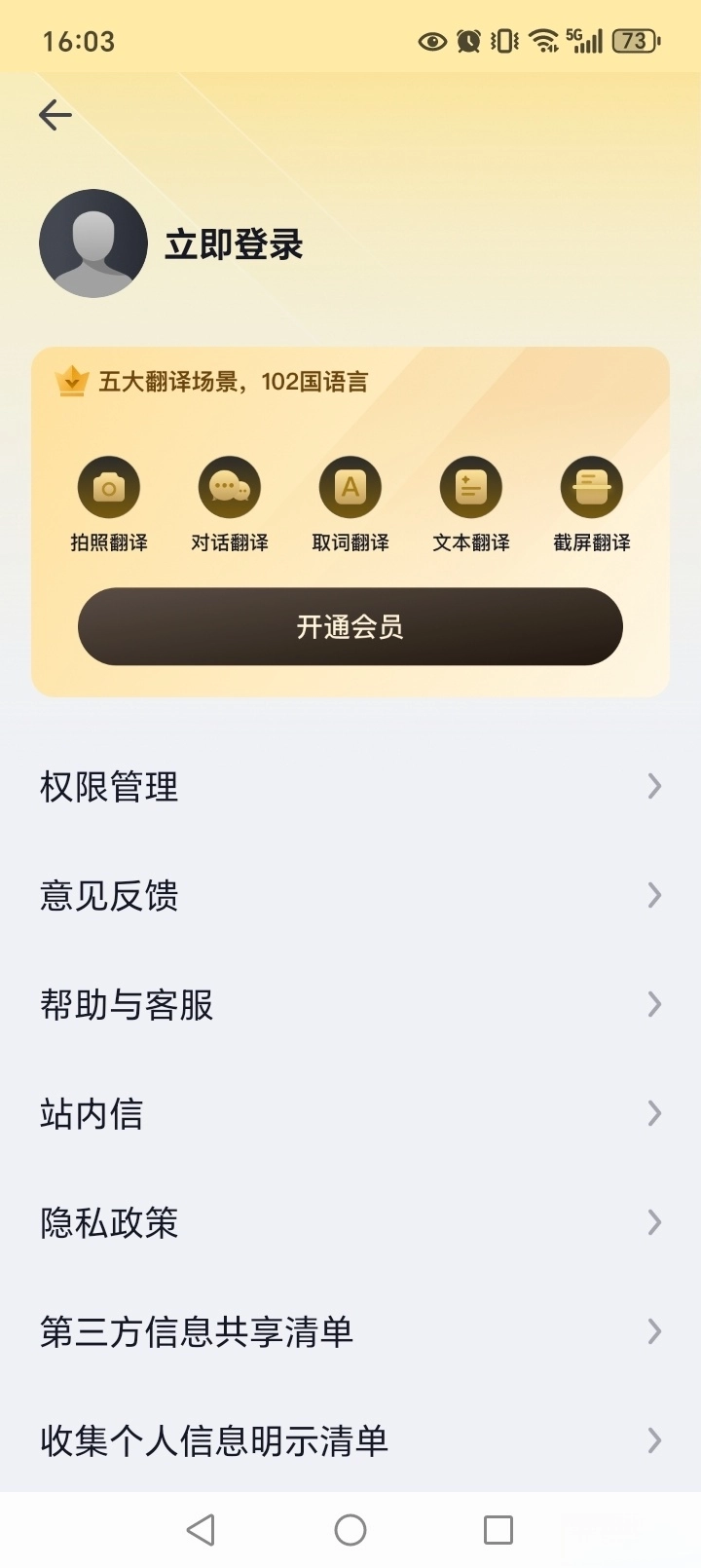Select the 文本翻译 document icon
The image size is (701, 1568).
pos(471,487)
